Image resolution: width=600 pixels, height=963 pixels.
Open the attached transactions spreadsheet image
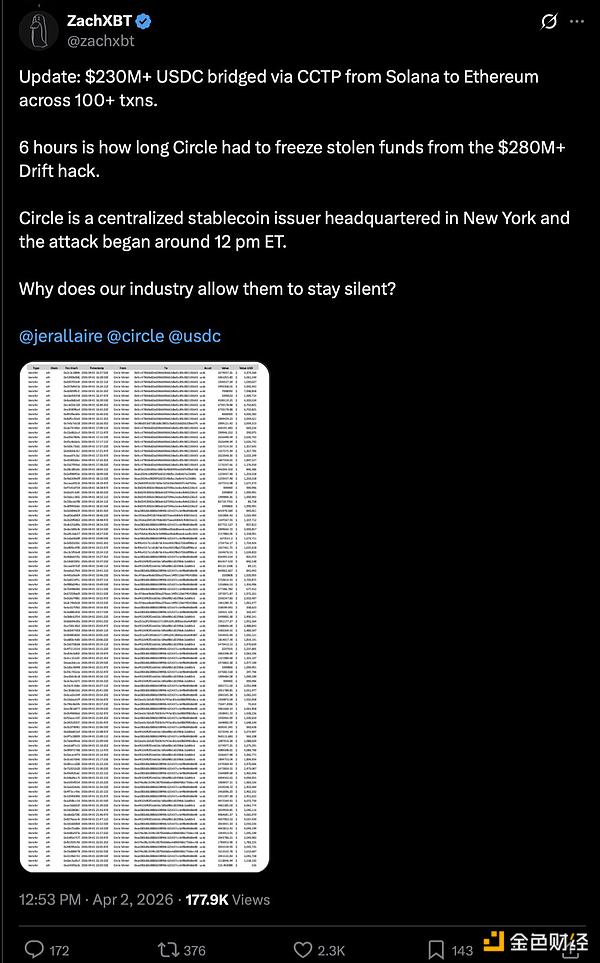point(145,616)
